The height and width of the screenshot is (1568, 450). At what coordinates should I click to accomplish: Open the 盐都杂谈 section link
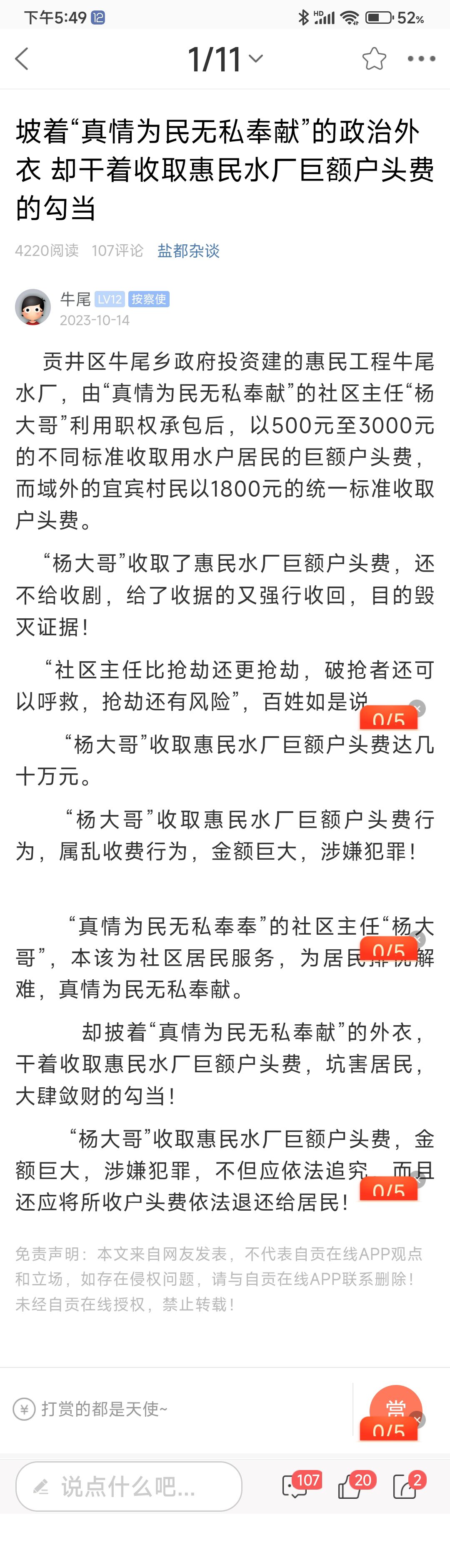[188, 251]
